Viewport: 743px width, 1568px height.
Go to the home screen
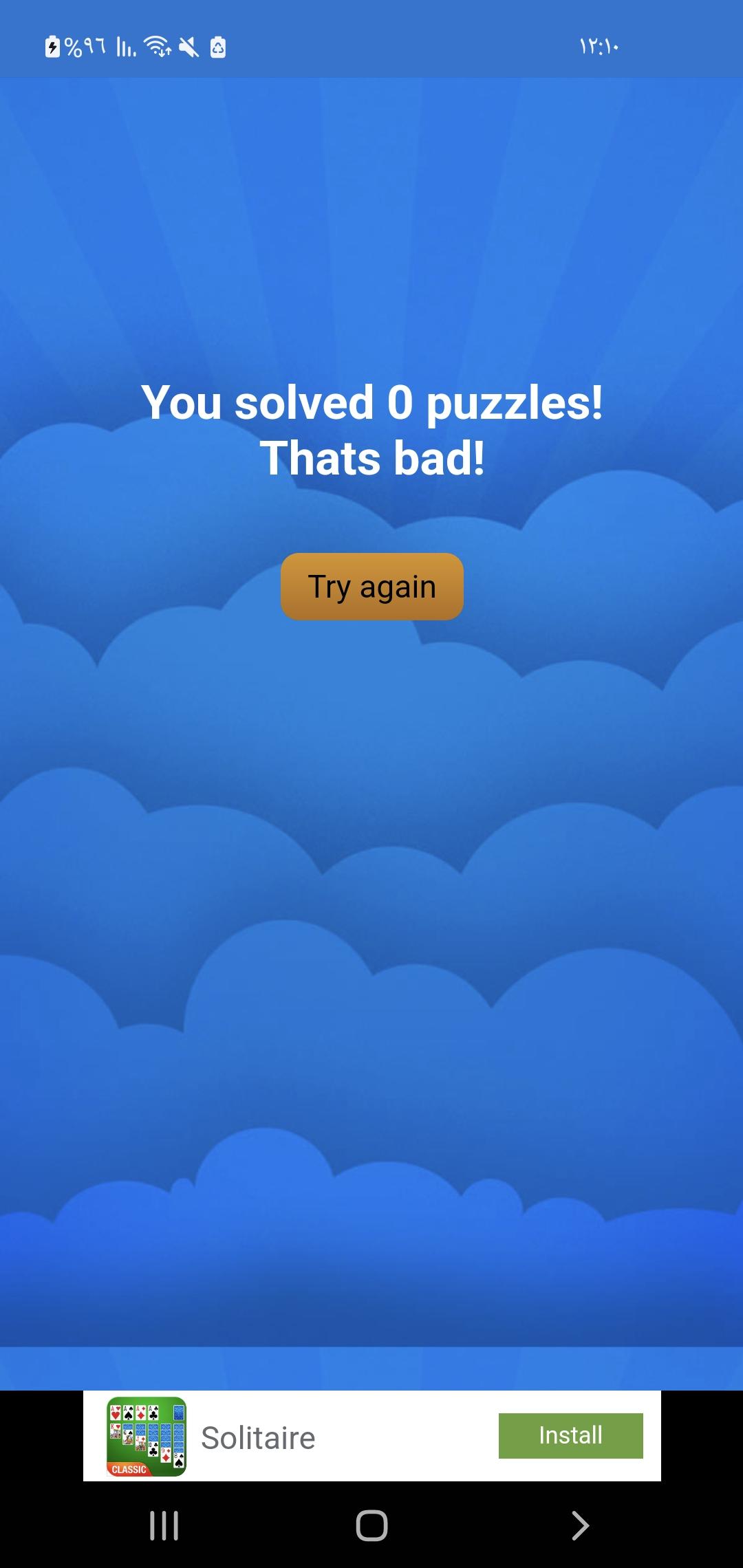pos(371,1525)
